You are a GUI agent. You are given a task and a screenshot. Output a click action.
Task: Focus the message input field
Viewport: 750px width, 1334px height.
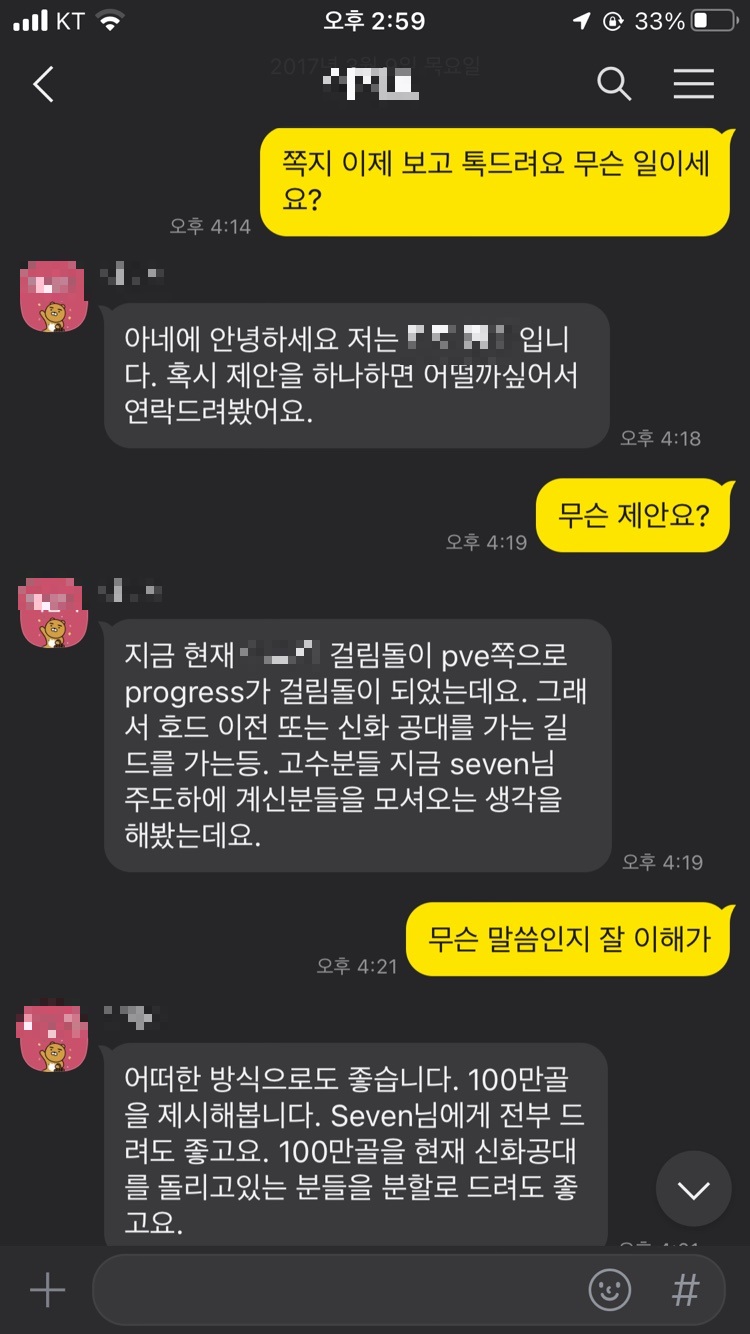tap(330, 1290)
